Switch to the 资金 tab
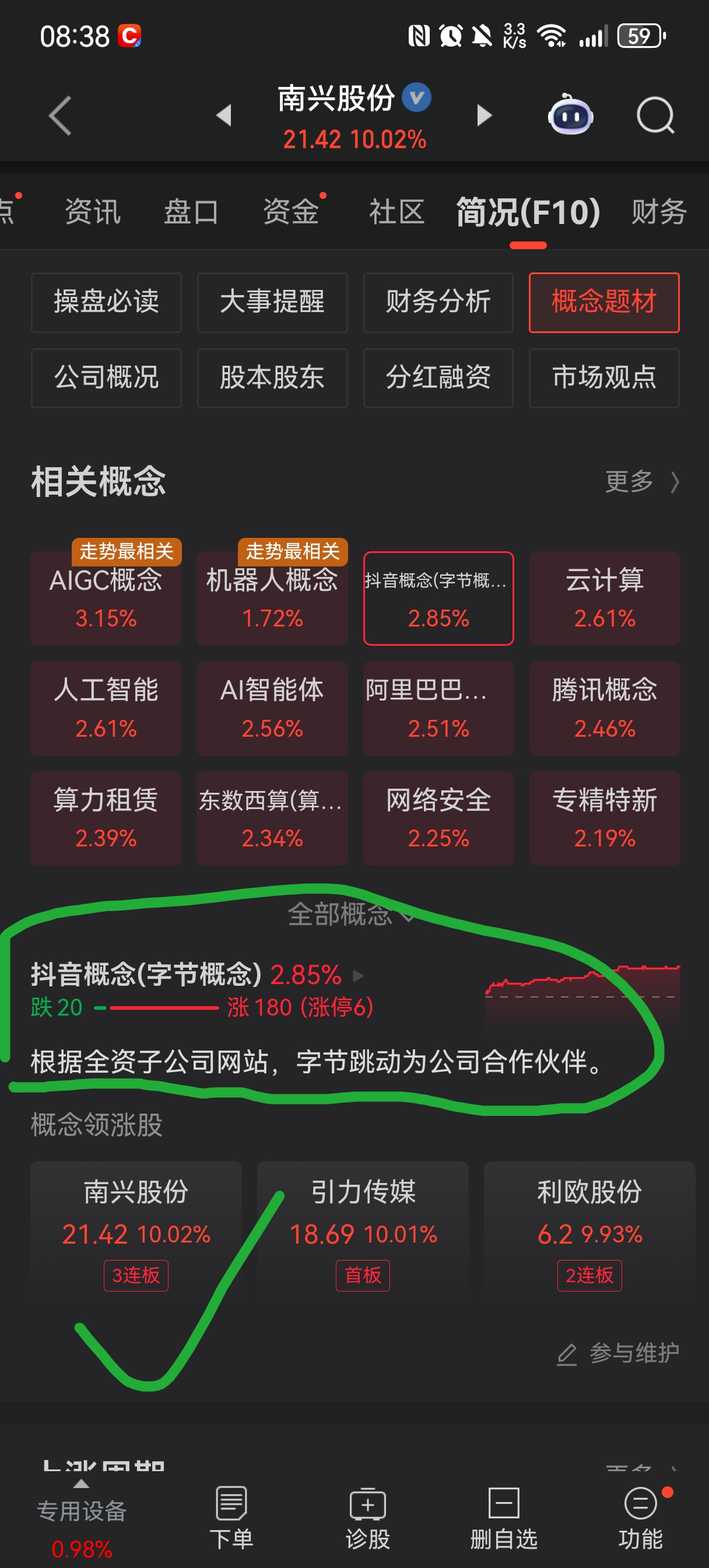The height and width of the screenshot is (1568, 709). point(291,212)
